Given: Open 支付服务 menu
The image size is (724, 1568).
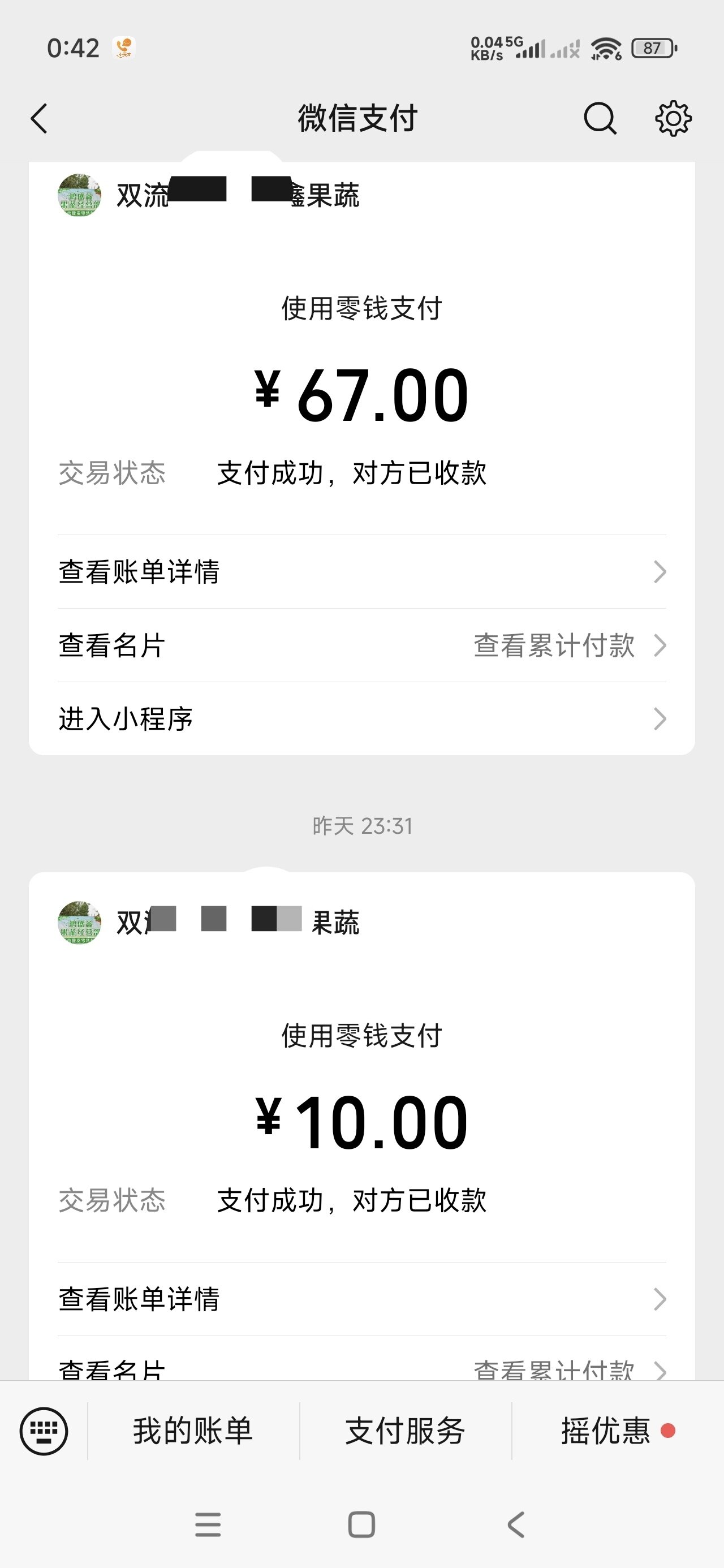Looking at the screenshot, I should (405, 1431).
